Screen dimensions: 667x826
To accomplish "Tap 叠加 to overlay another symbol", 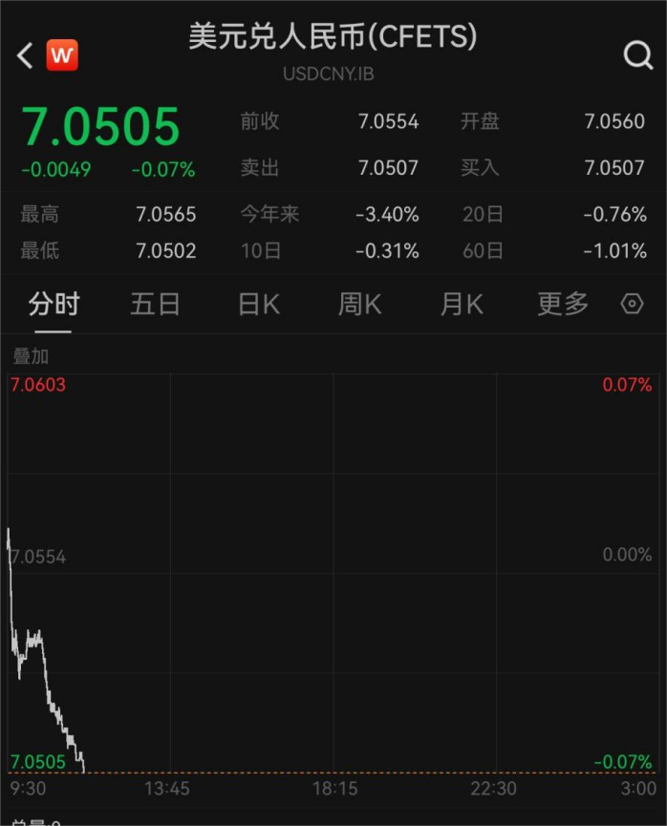I will click(x=30, y=356).
